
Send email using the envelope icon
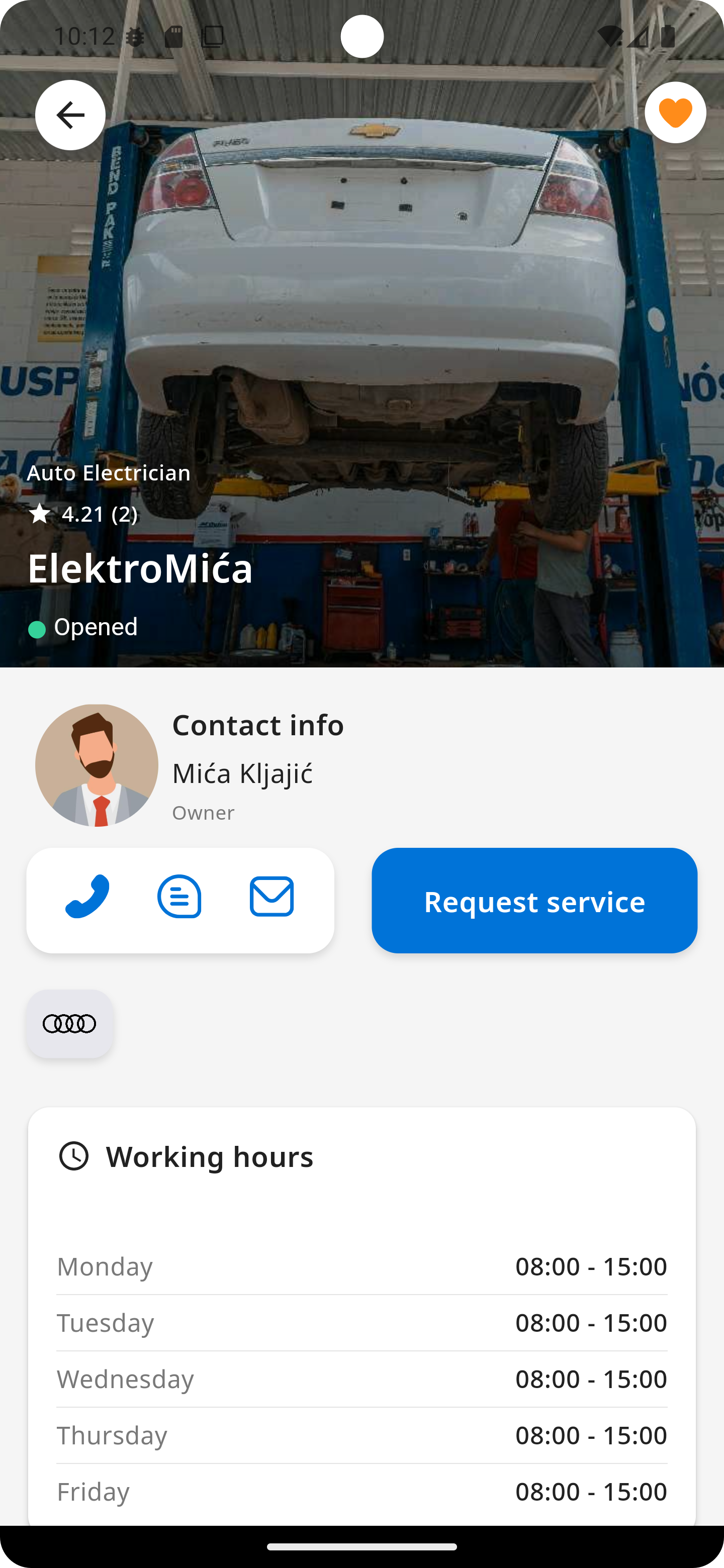[x=271, y=897]
